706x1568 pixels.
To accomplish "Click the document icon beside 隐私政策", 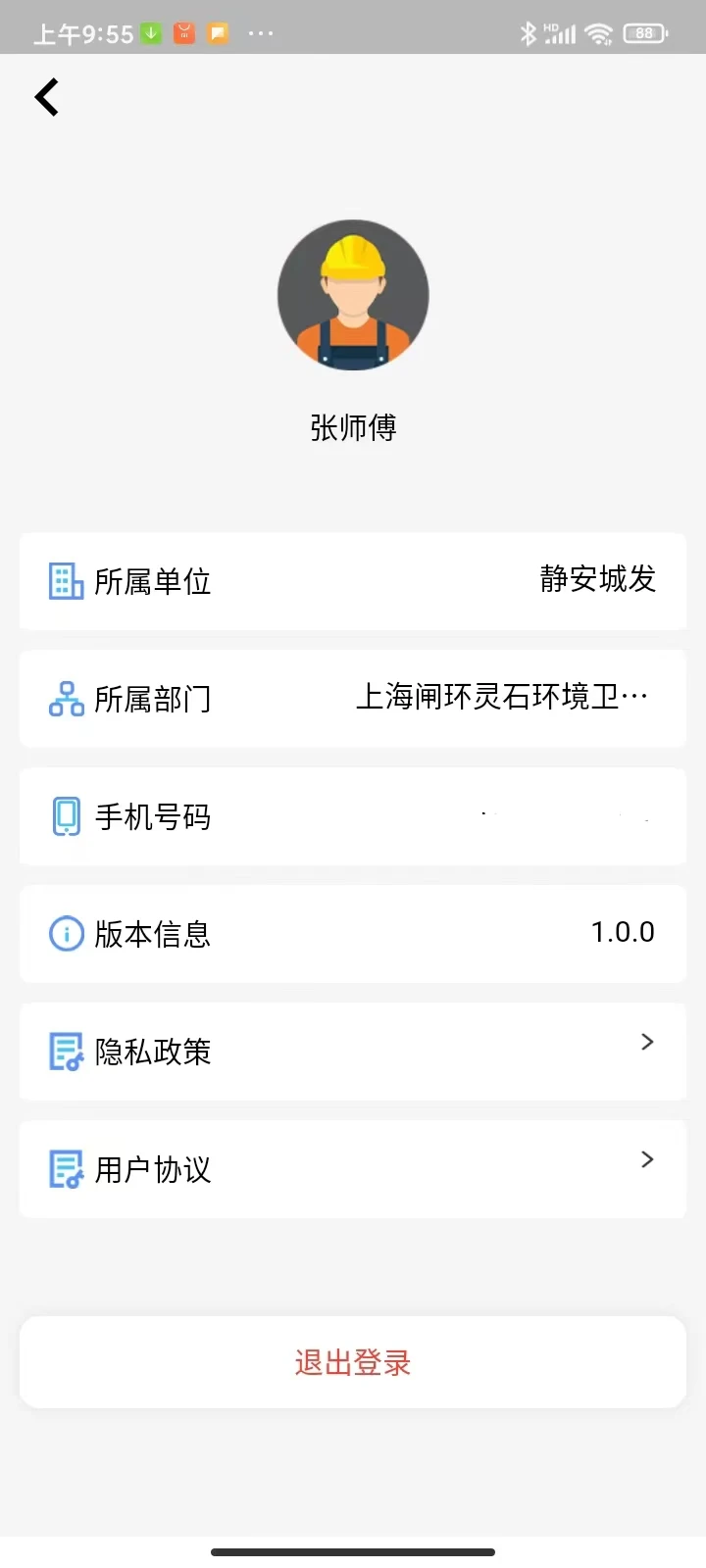I will click(64, 1051).
